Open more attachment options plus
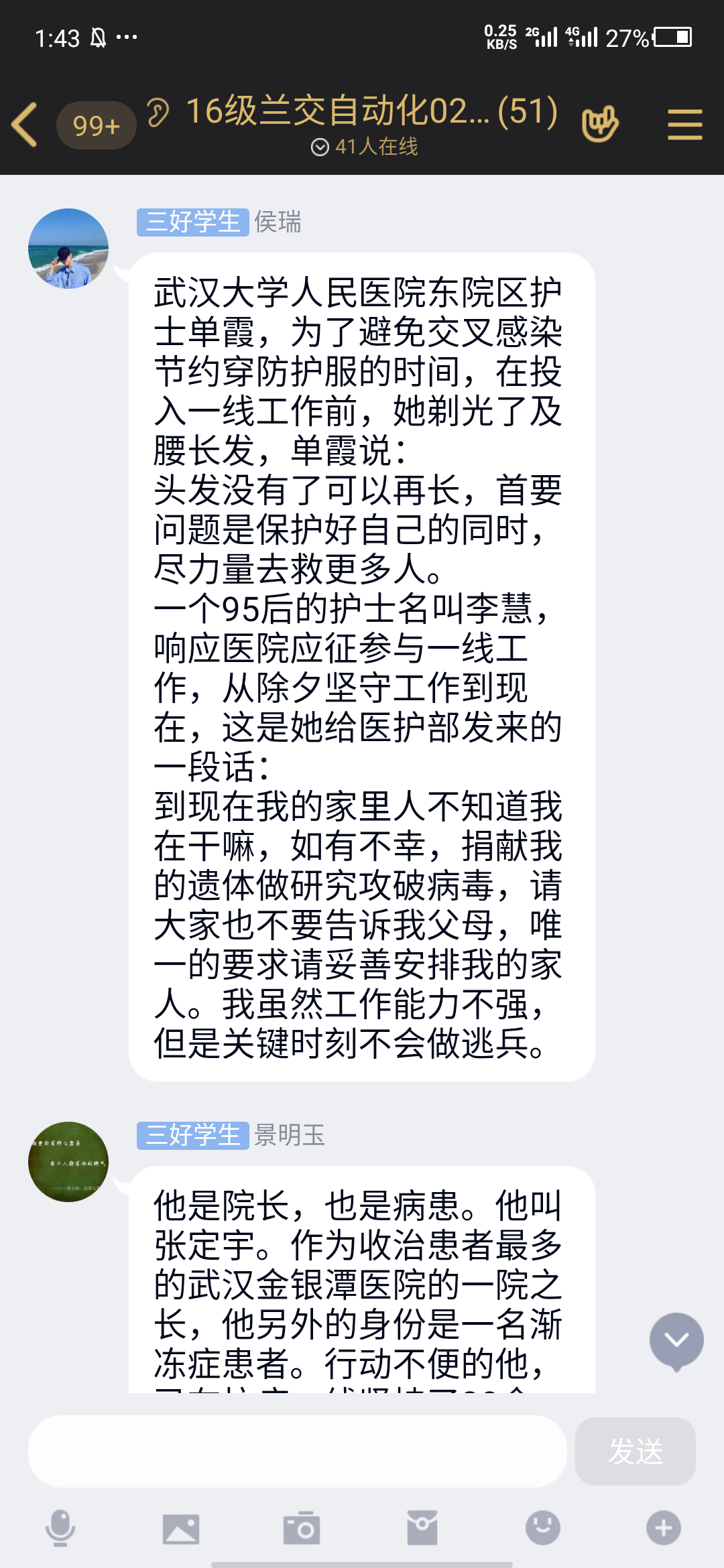724x1568 pixels. tap(664, 1528)
